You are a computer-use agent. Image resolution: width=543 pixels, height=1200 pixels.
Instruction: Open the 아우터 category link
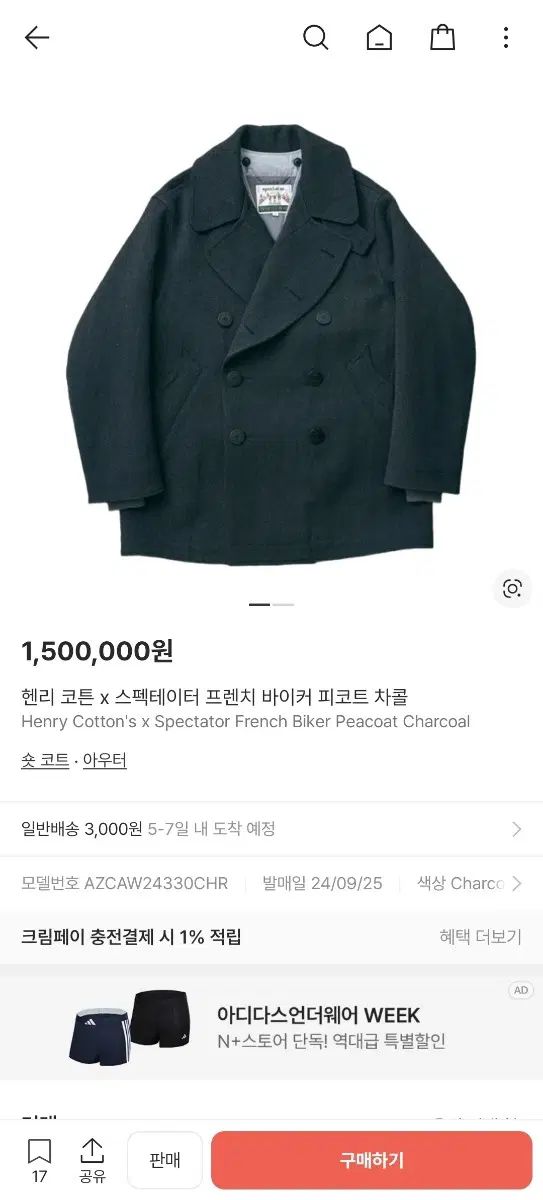(104, 761)
